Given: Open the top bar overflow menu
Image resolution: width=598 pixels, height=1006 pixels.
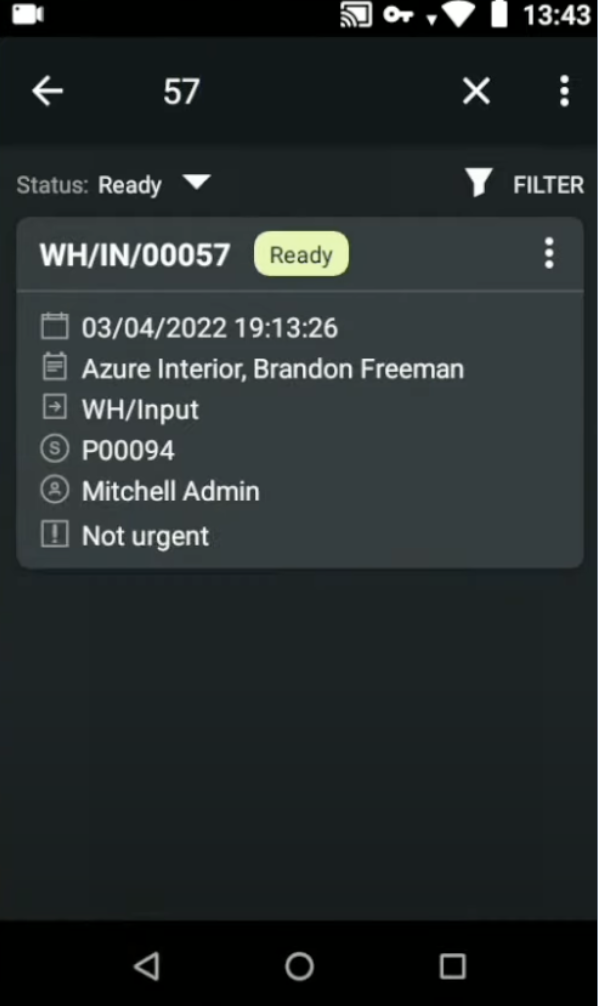Looking at the screenshot, I should (x=564, y=90).
